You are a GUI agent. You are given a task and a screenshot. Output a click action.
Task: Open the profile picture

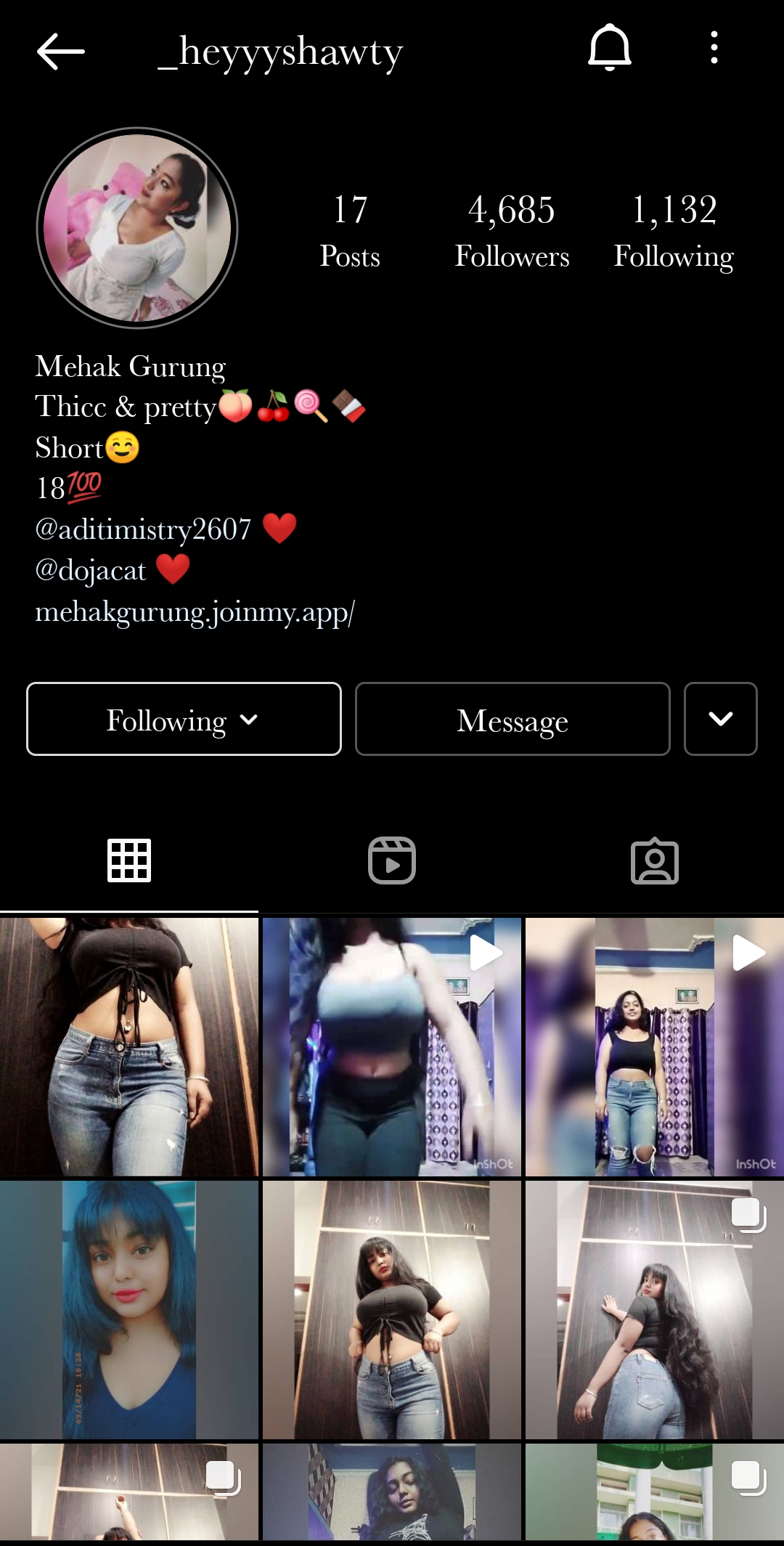(137, 228)
